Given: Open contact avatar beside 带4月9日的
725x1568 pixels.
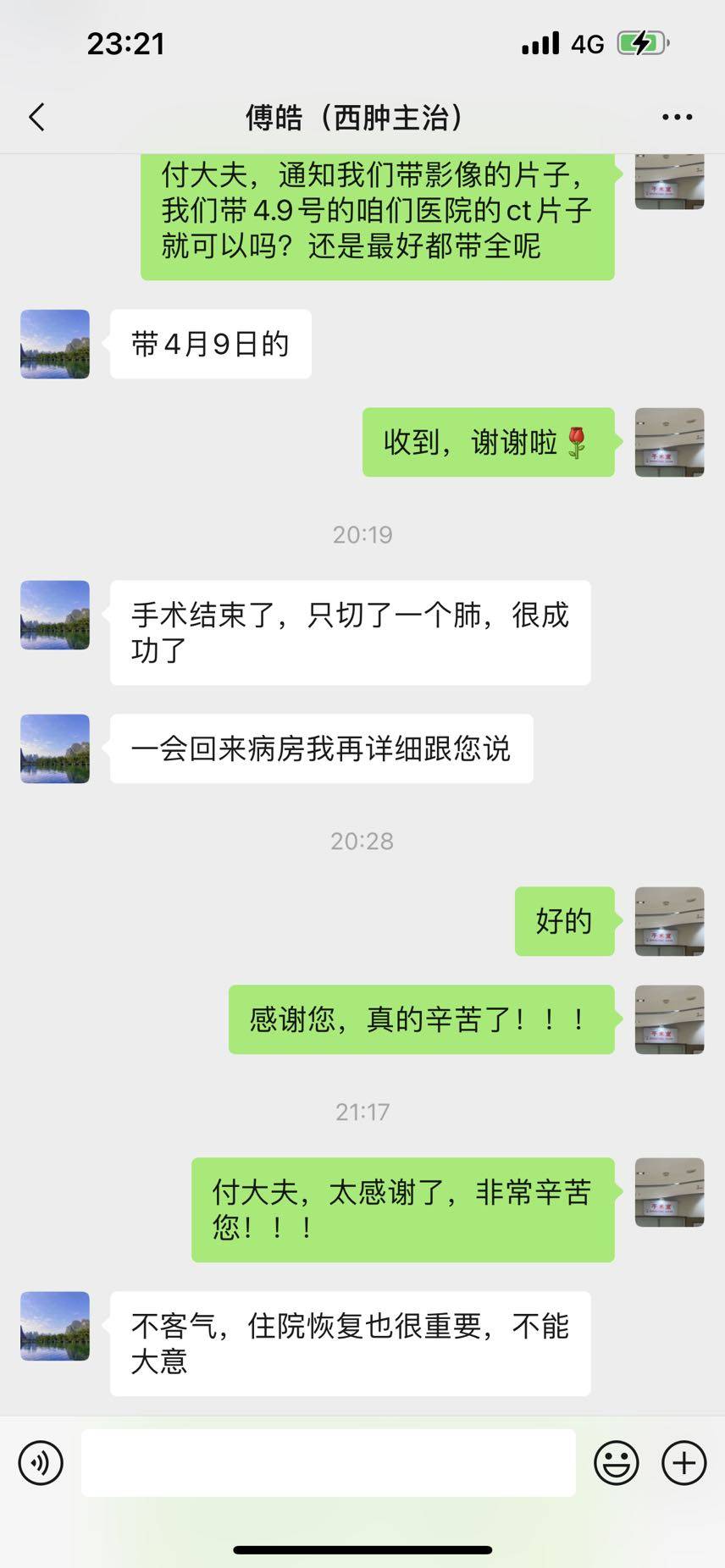Looking at the screenshot, I should pyautogui.click(x=55, y=344).
